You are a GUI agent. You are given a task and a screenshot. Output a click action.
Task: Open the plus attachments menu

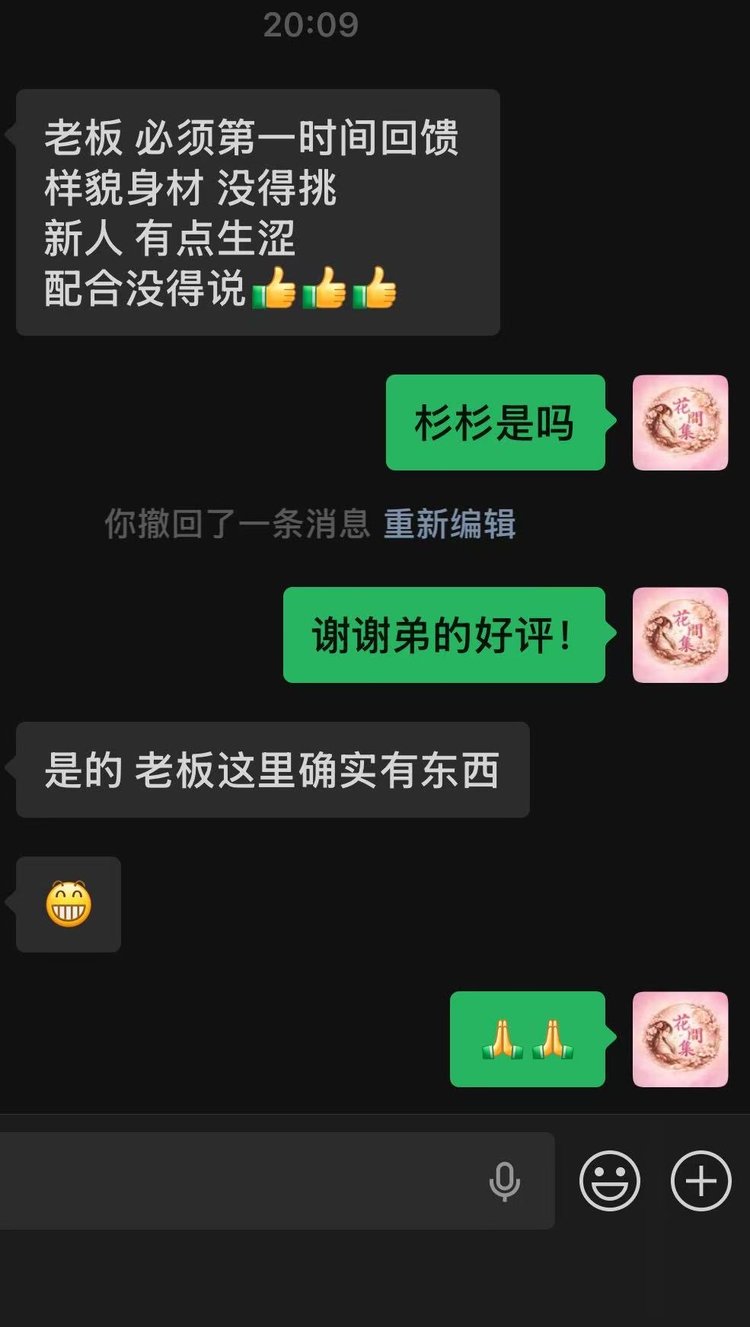pos(701,1181)
